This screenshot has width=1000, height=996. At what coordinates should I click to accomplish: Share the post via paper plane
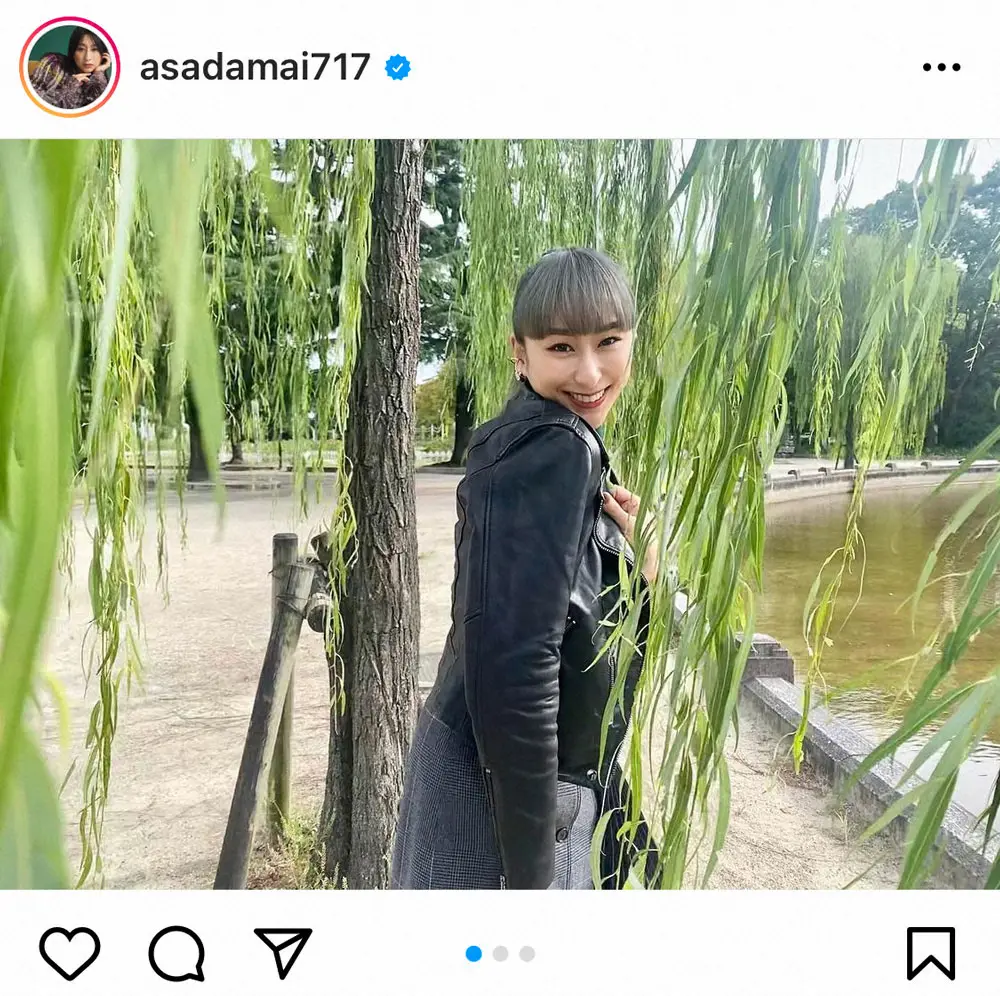tap(283, 952)
